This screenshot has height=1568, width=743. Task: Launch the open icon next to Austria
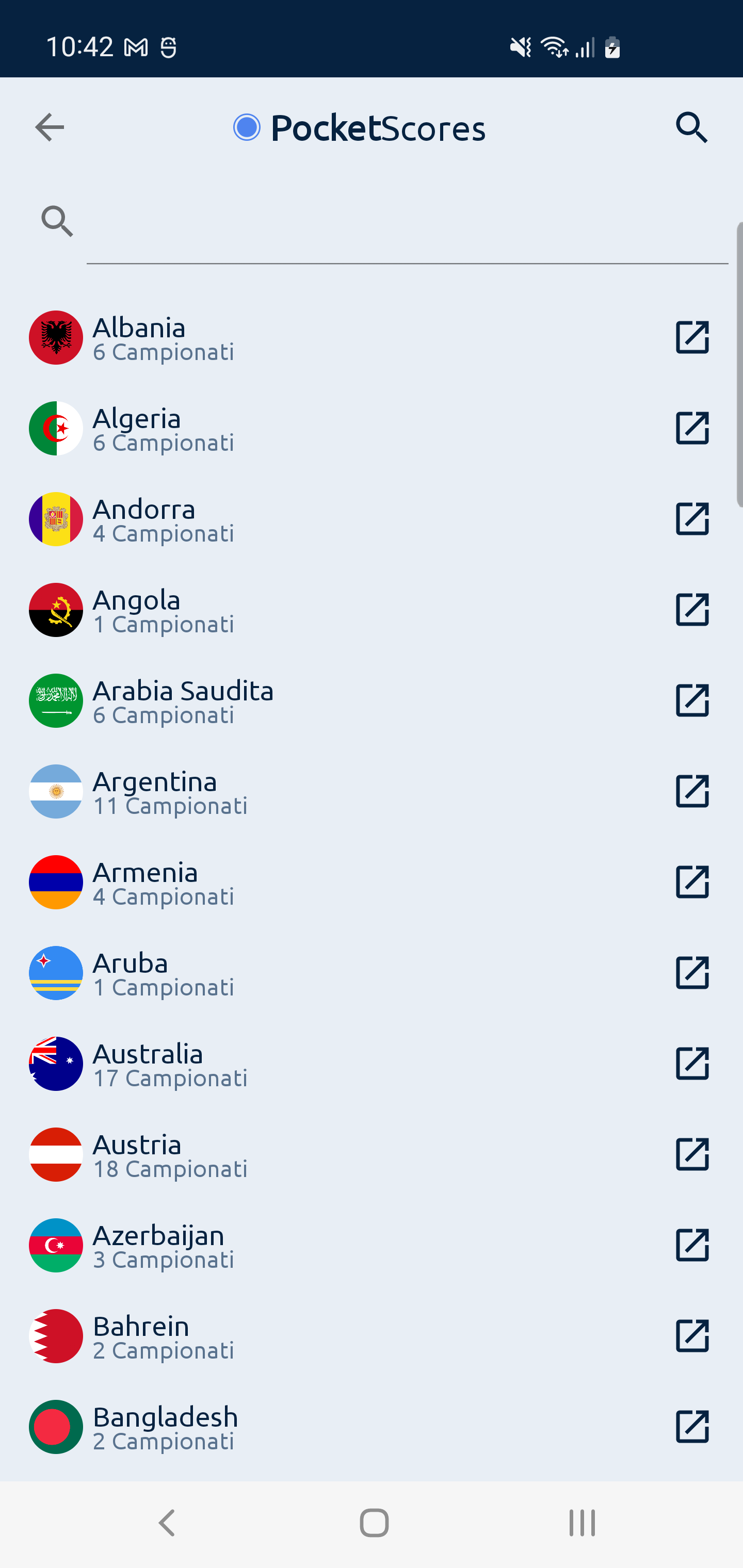(x=692, y=1154)
